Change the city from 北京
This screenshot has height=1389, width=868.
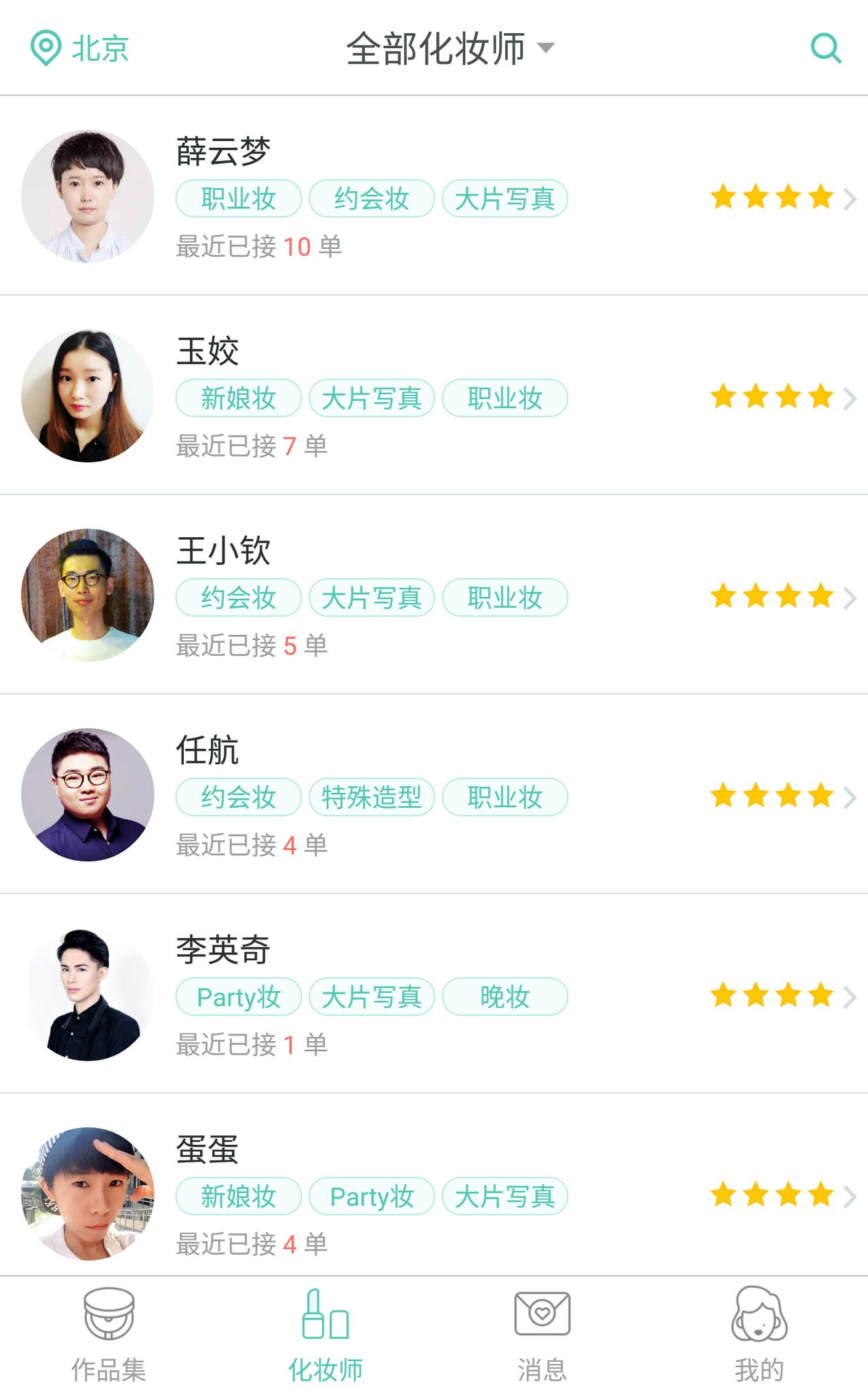80,48
